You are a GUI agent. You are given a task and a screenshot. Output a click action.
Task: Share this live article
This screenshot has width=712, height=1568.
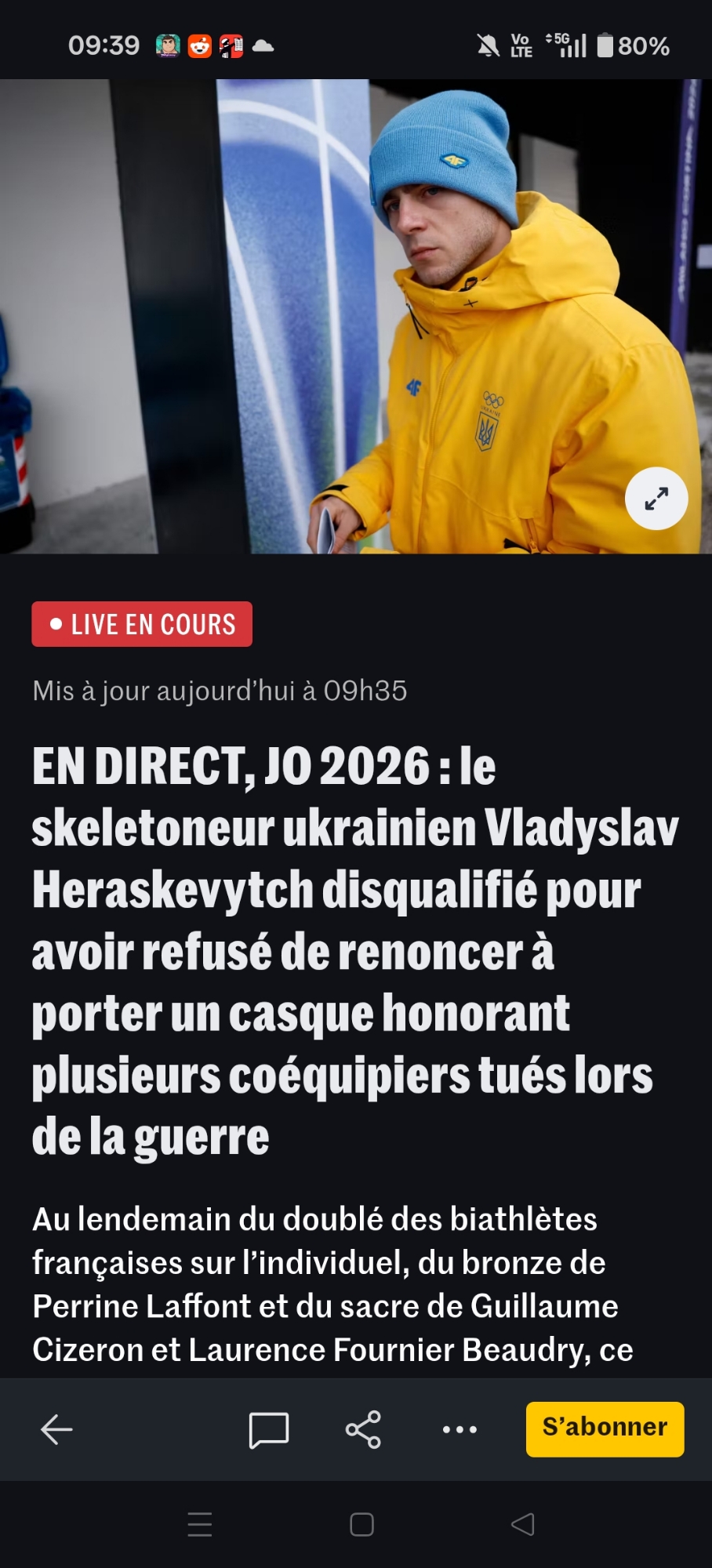(x=363, y=1429)
